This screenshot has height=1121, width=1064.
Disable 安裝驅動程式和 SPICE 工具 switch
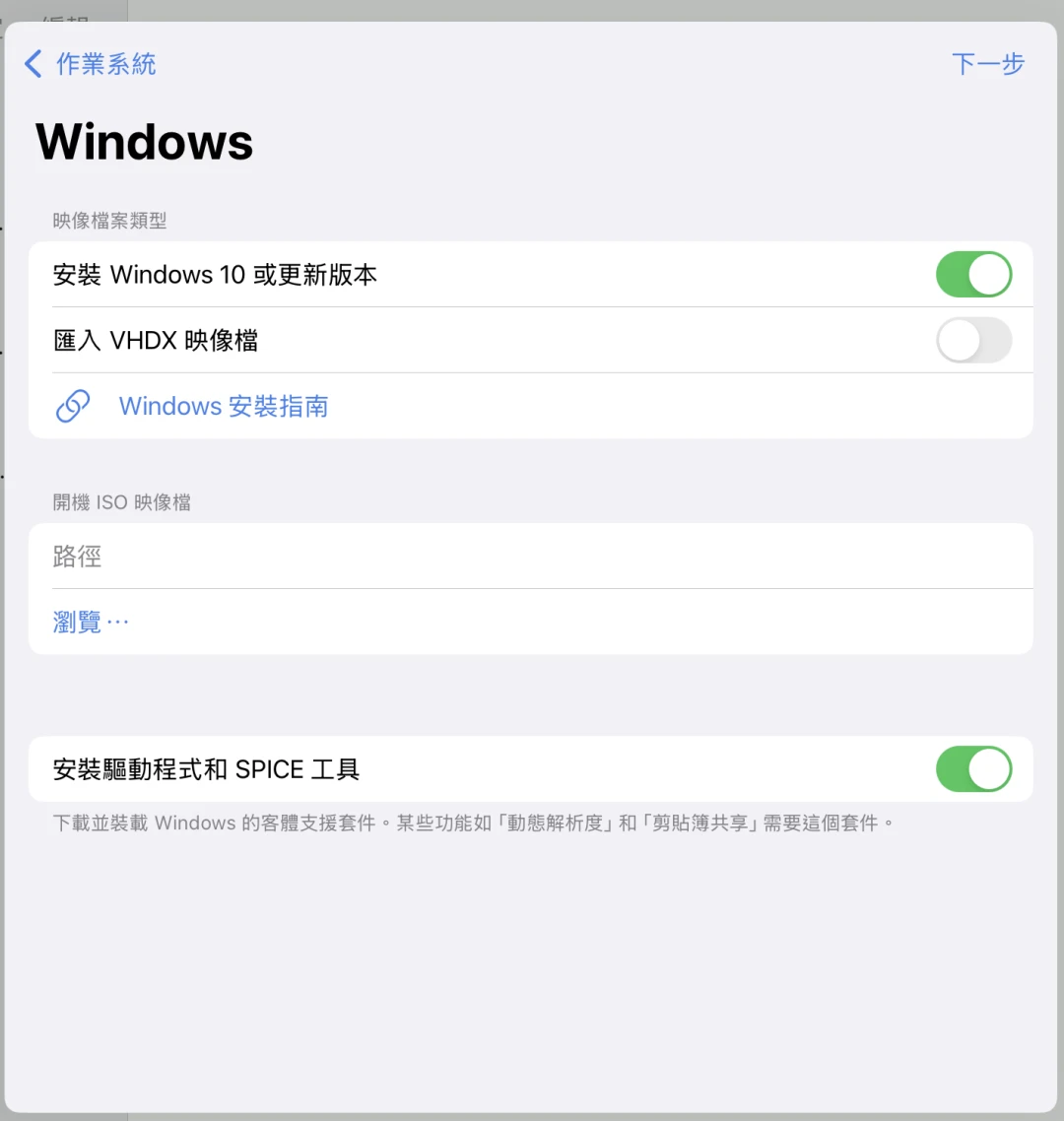972,769
